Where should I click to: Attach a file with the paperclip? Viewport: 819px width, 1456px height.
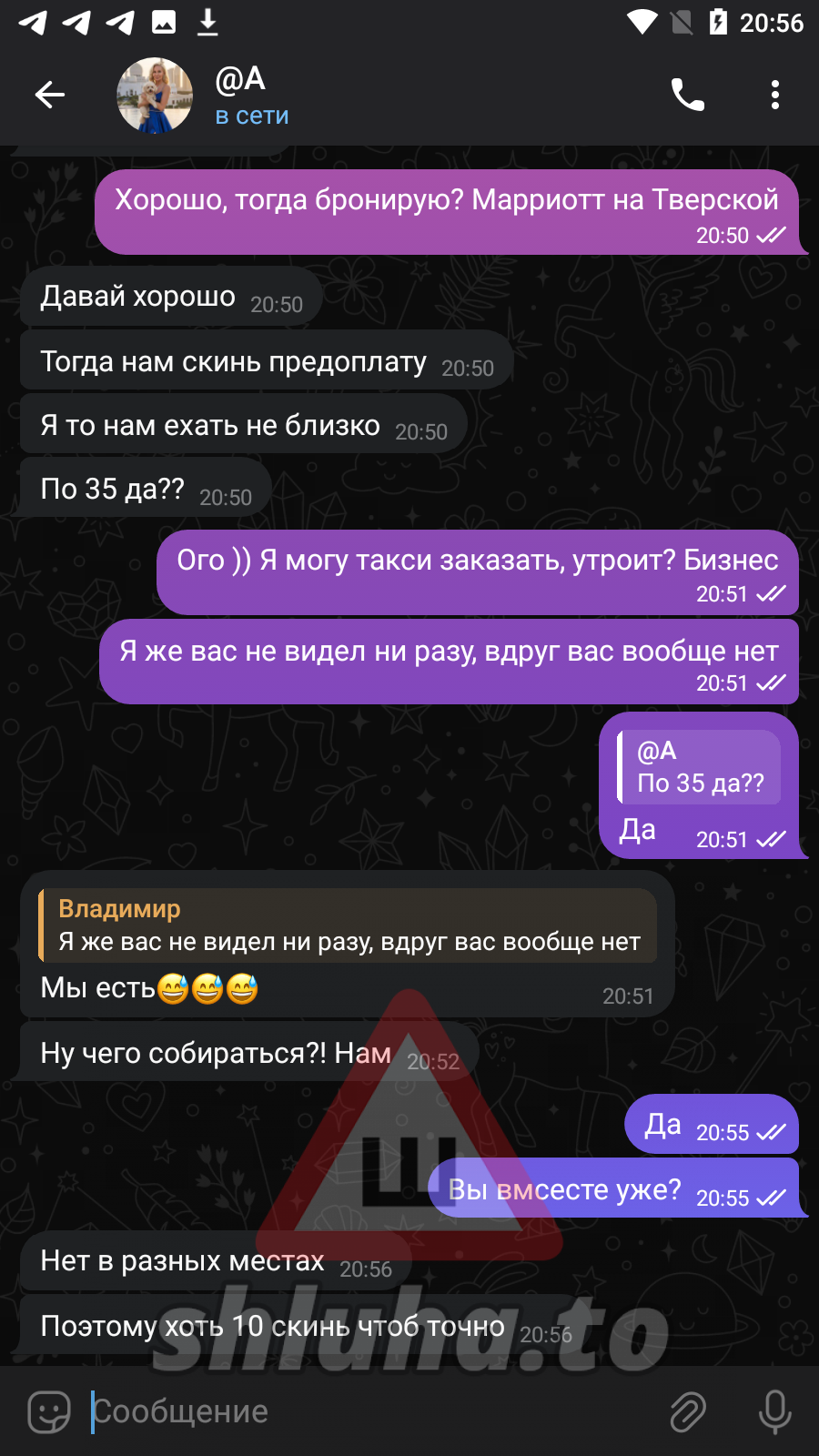pos(688,1411)
